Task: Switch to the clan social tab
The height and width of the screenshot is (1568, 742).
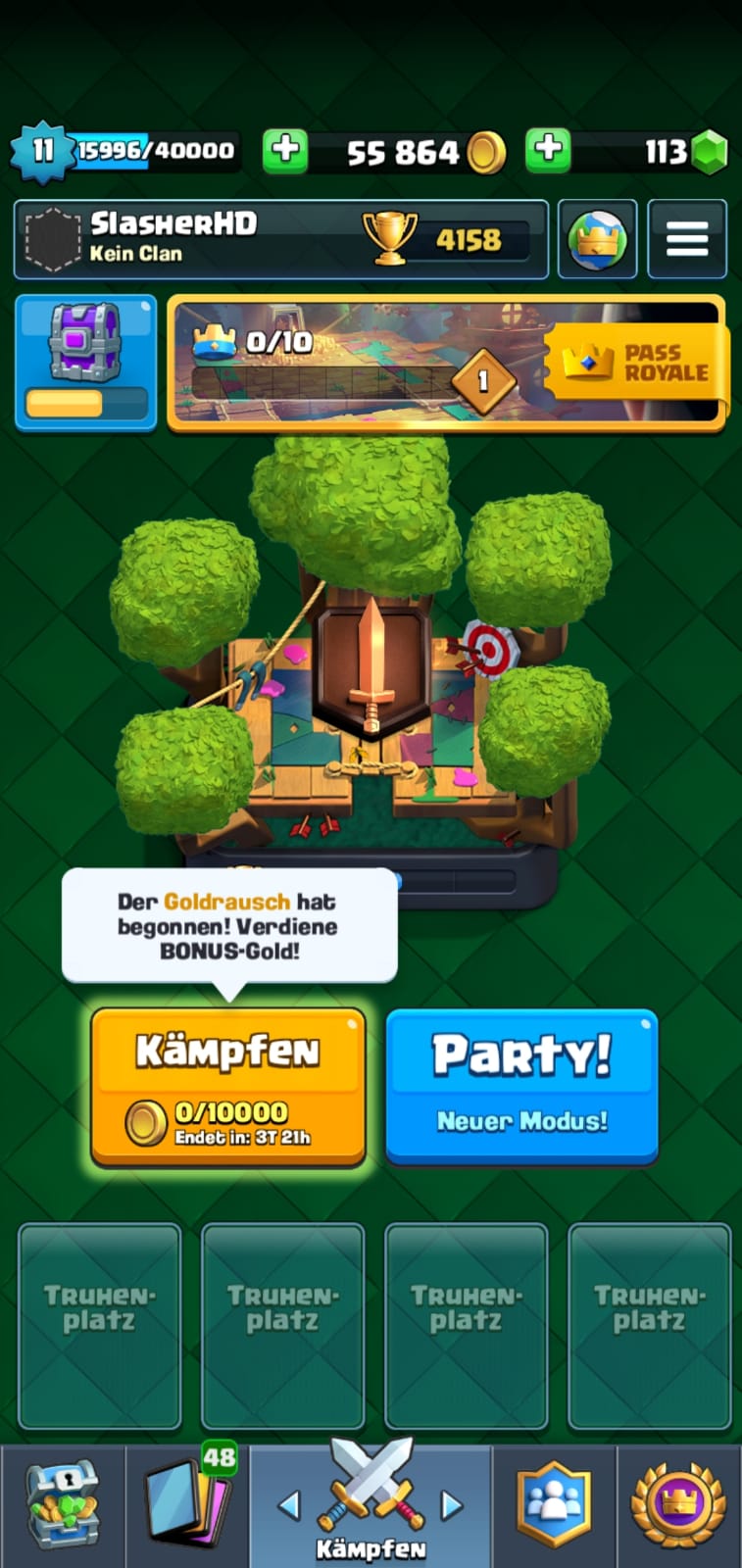Action: [554, 1506]
